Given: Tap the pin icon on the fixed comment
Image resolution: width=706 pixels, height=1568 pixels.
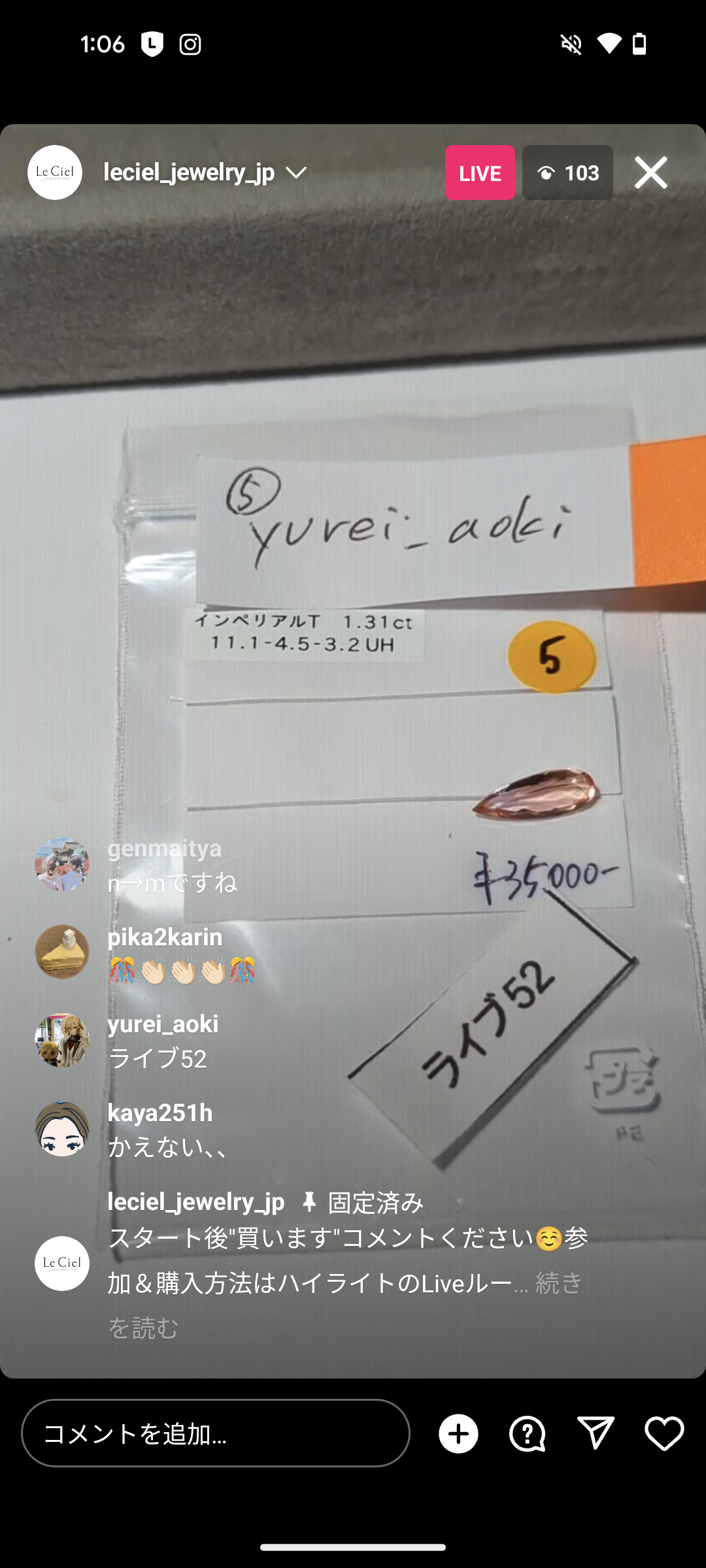Looking at the screenshot, I should point(309,1202).
